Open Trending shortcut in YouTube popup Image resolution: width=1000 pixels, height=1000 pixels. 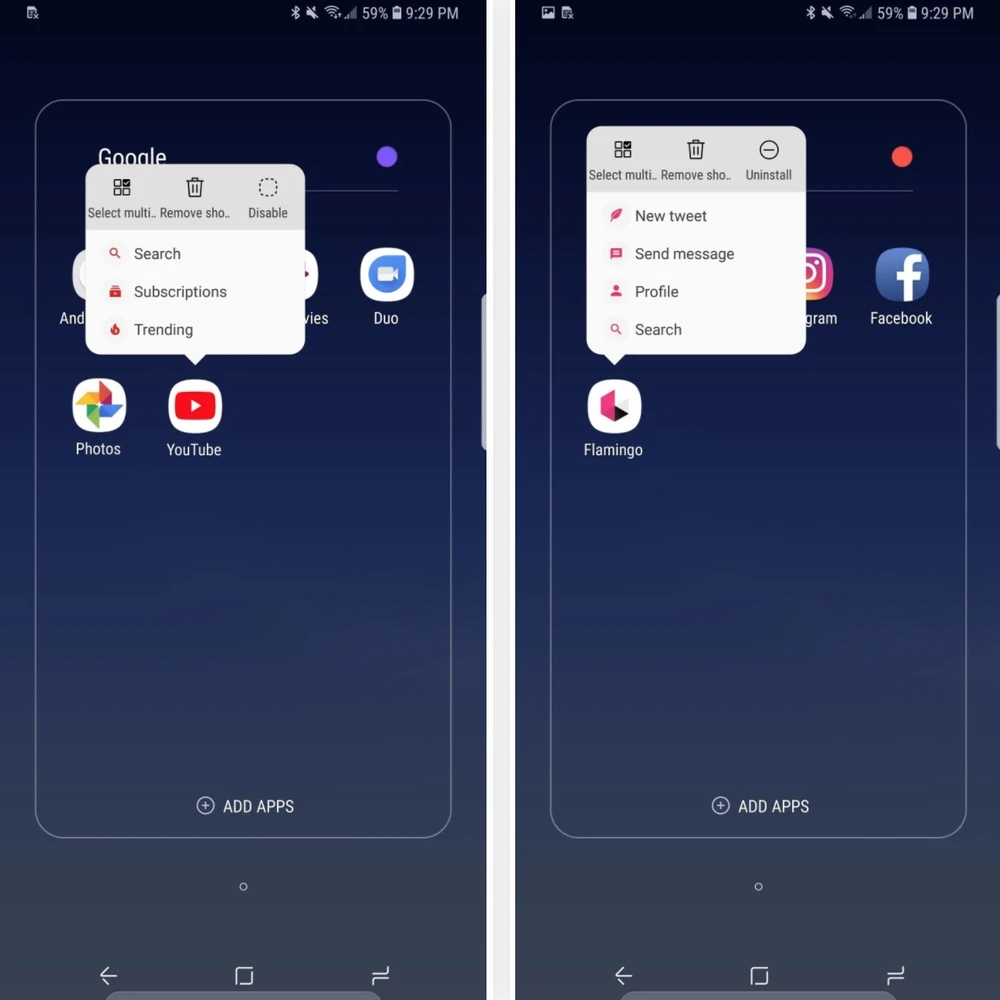[163, 330]
